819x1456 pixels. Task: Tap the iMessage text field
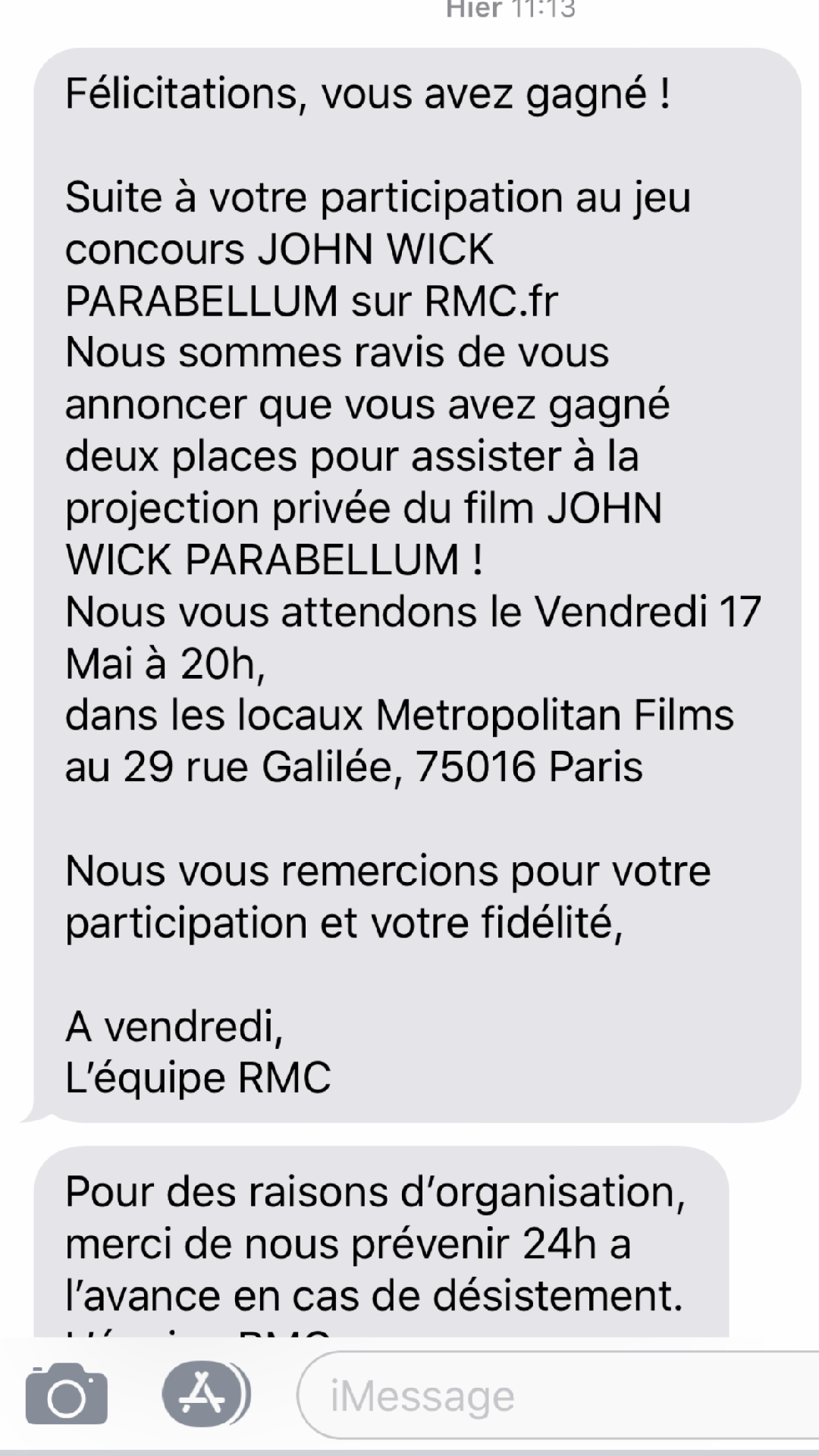pyautogui.click(x=558, y=1395)
